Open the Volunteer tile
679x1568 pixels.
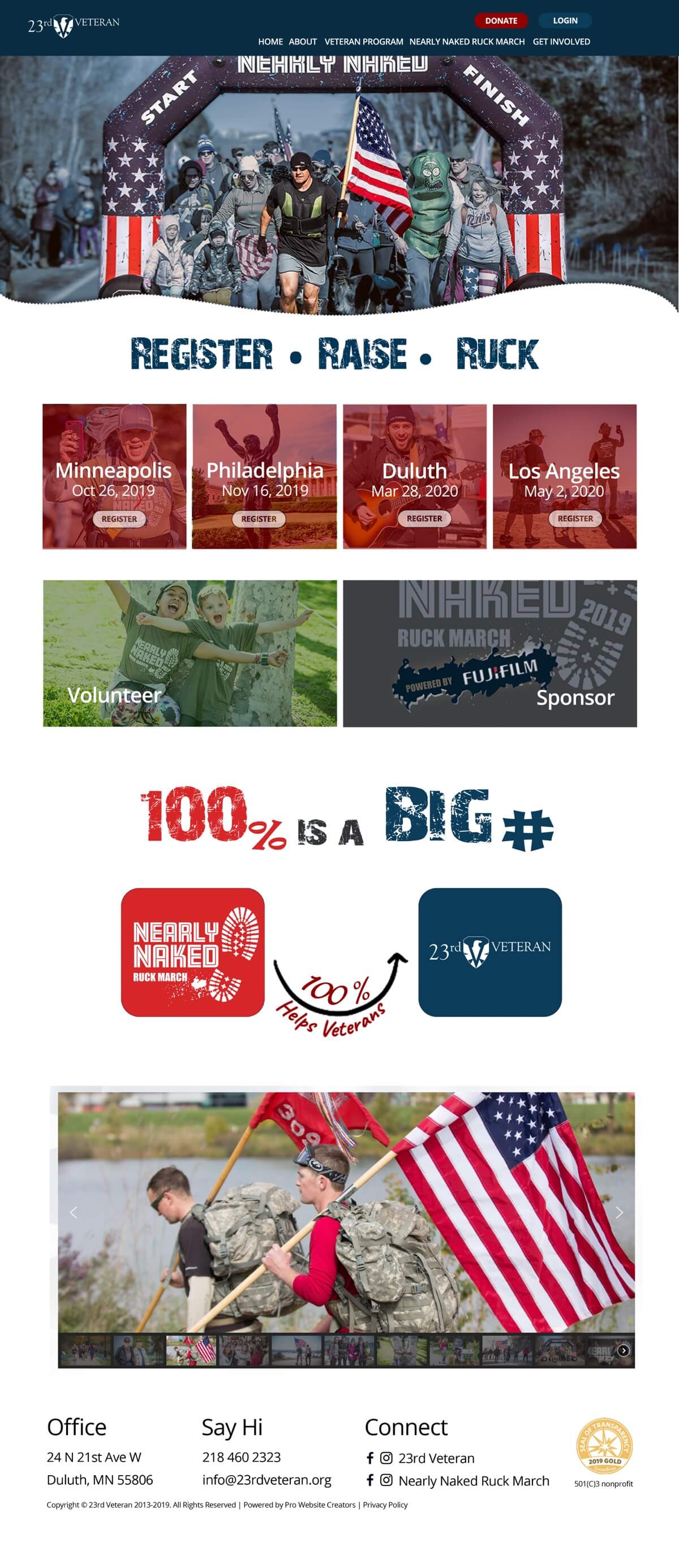tap(190, 653)
